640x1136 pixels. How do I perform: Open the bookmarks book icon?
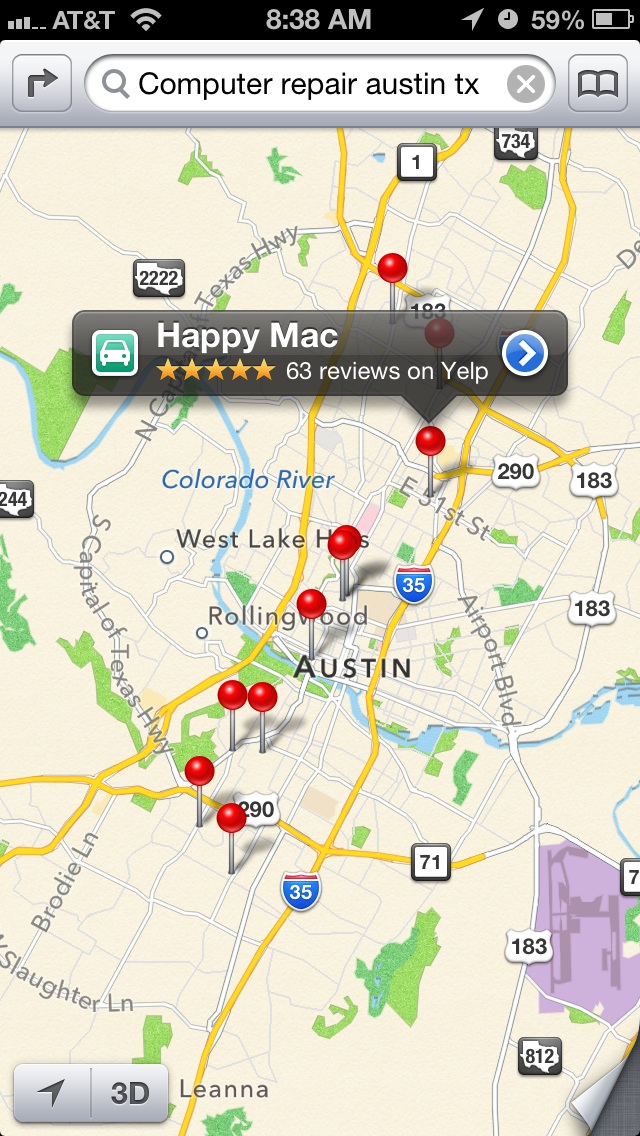click(x=597, y=83)
